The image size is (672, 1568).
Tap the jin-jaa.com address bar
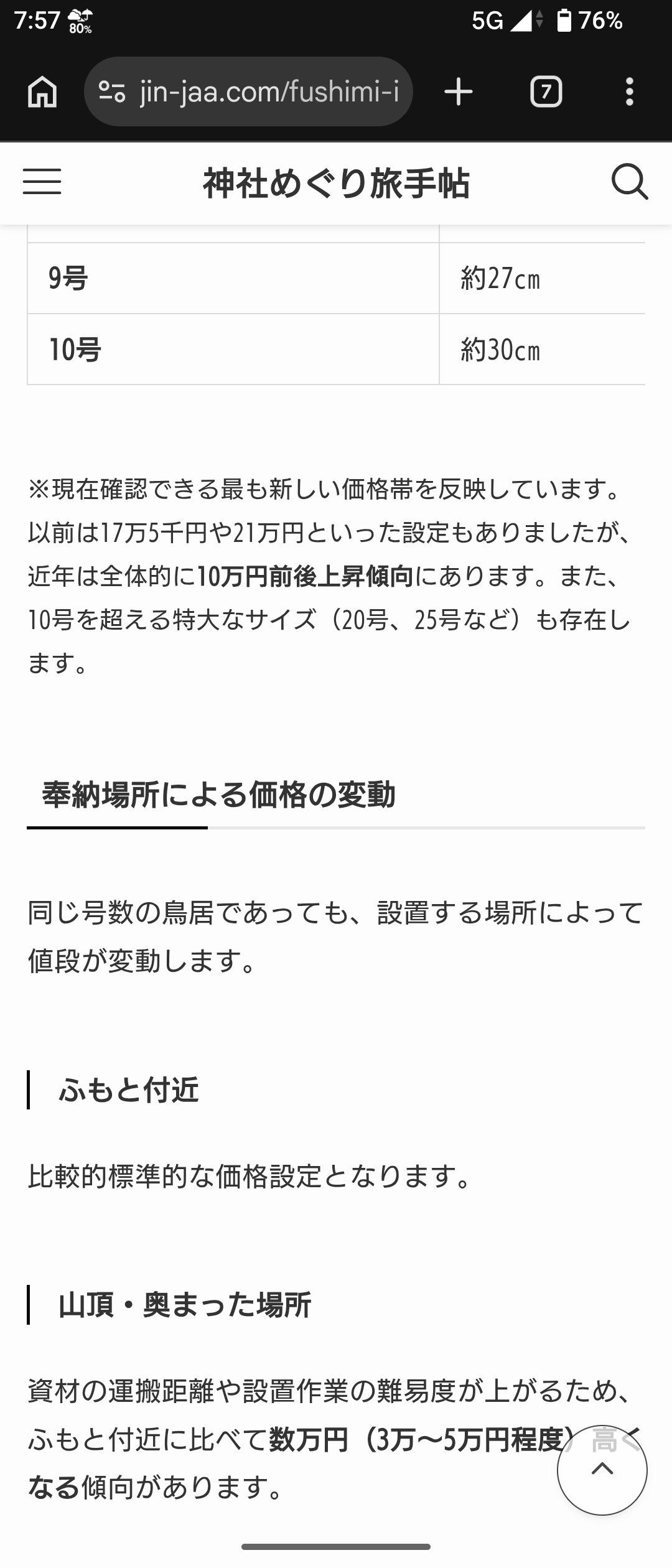(269, 92)
